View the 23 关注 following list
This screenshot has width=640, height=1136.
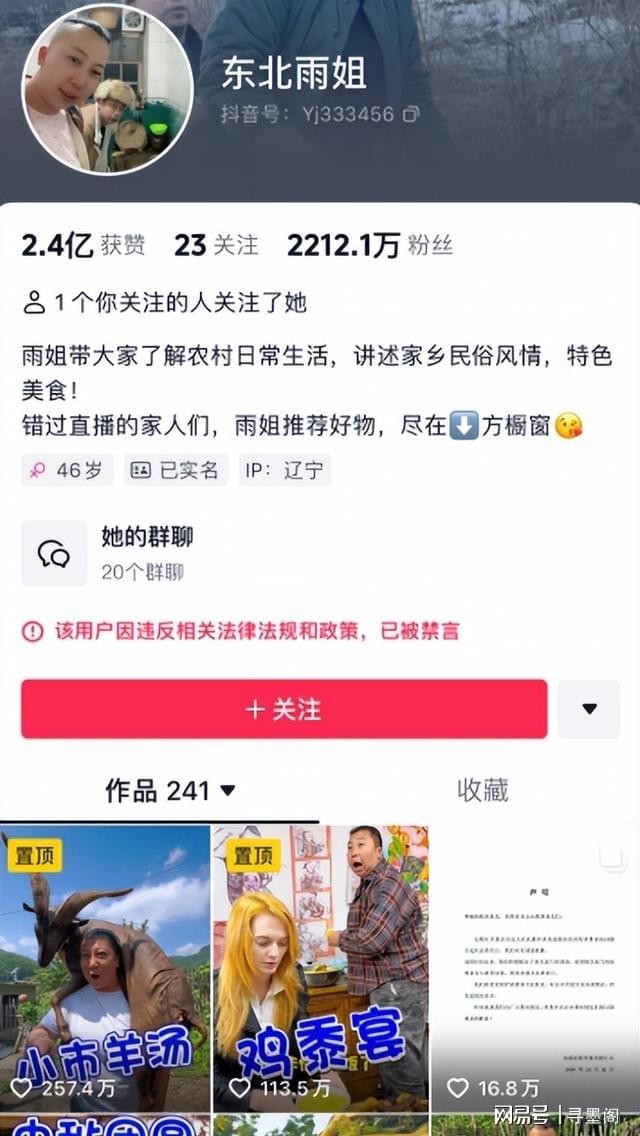pyautogui.click(x=216, y=245)
